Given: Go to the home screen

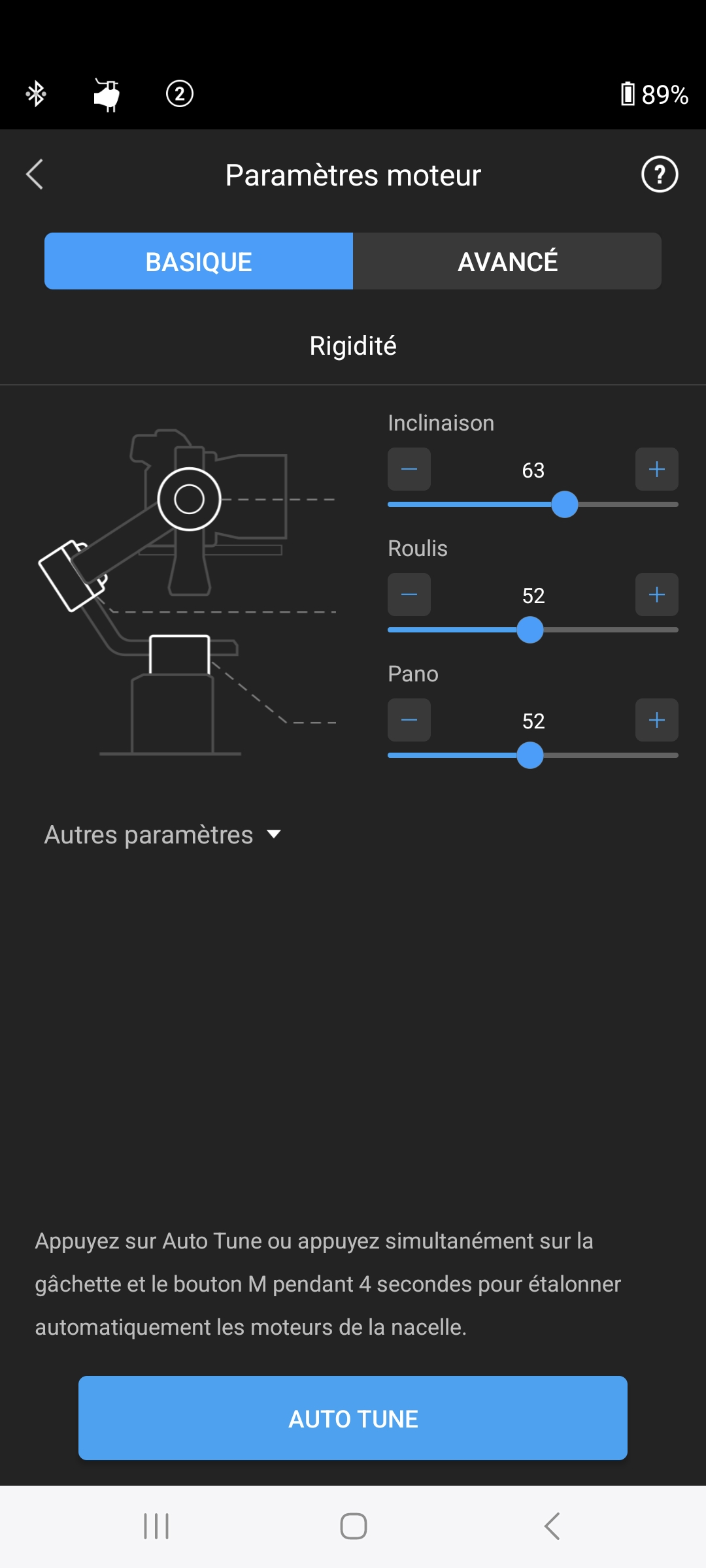Looking at the screenshot, I should tap(353, 1526).
